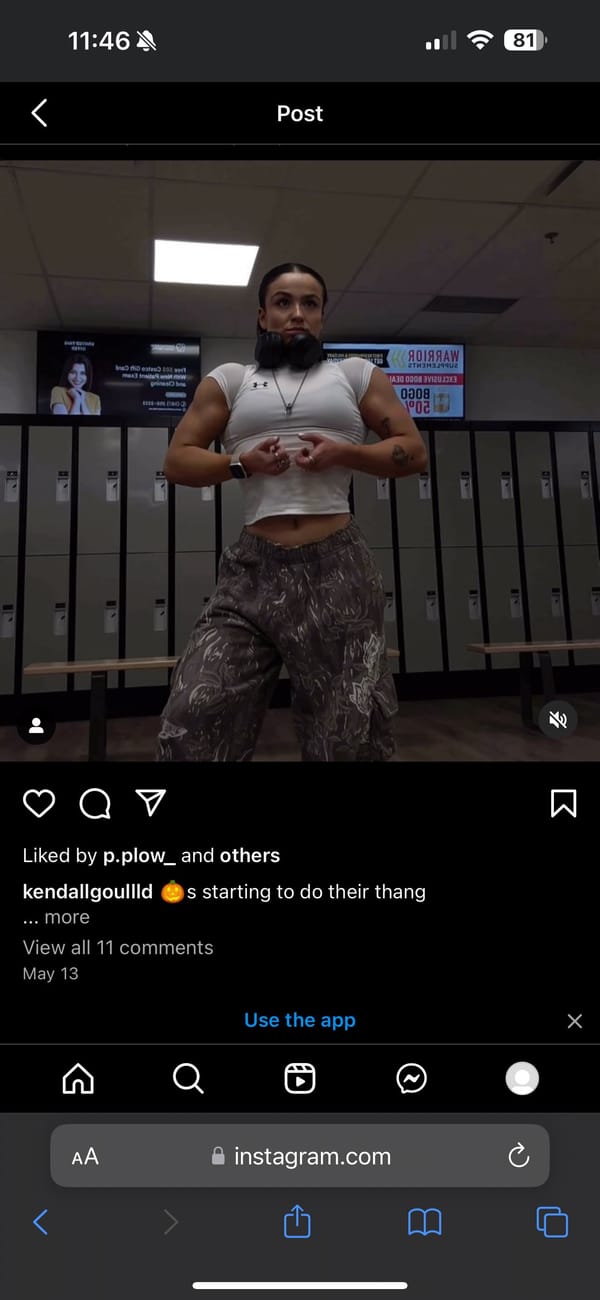Open the comment bubble icon
Screen dimensions: 600x1300
(x=95, y=803)
